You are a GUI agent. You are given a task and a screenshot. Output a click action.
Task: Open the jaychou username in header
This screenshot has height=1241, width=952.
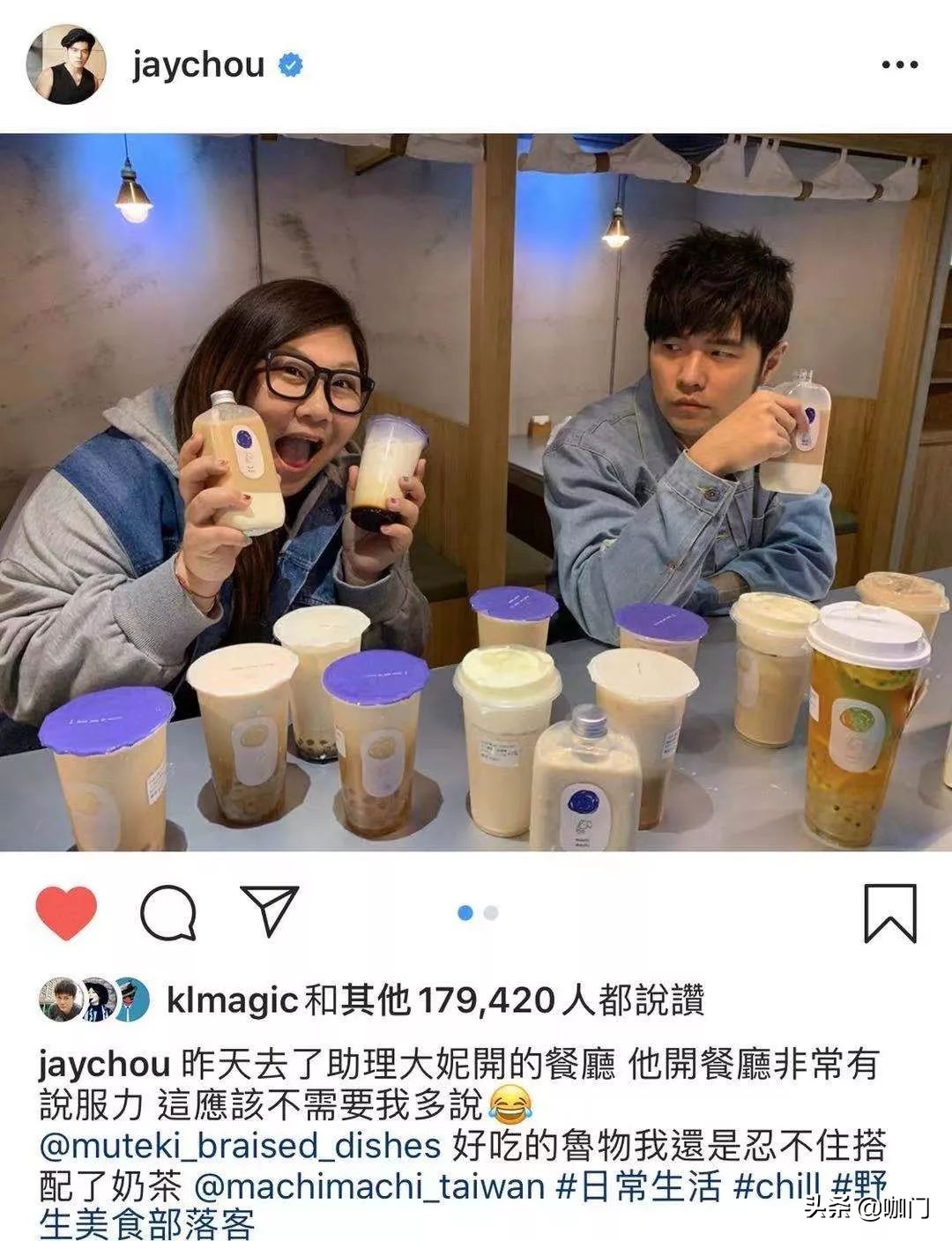198,65
